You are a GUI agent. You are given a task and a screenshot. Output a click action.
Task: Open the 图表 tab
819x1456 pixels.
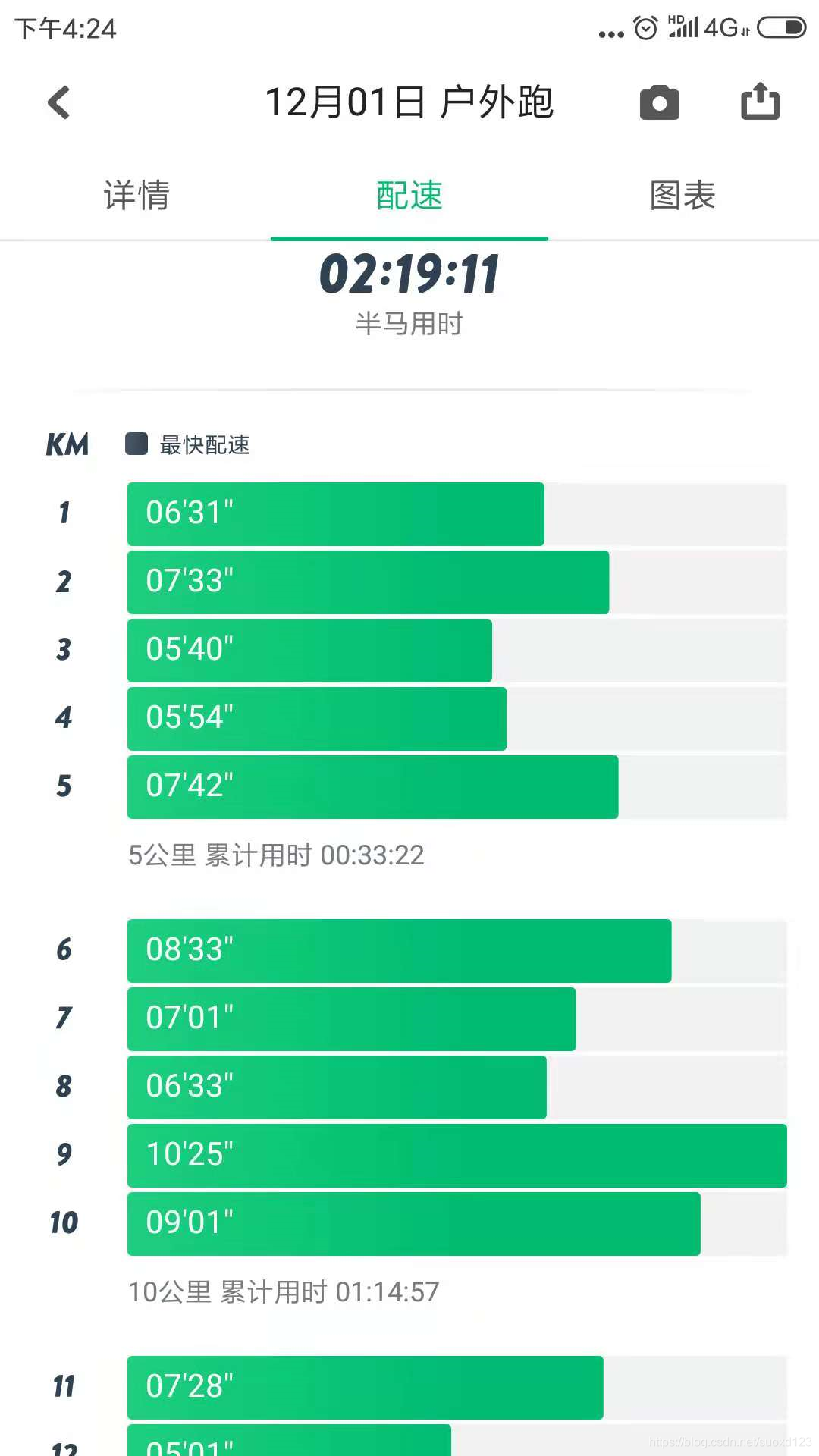pyautogui.click(x=682, y=196)
